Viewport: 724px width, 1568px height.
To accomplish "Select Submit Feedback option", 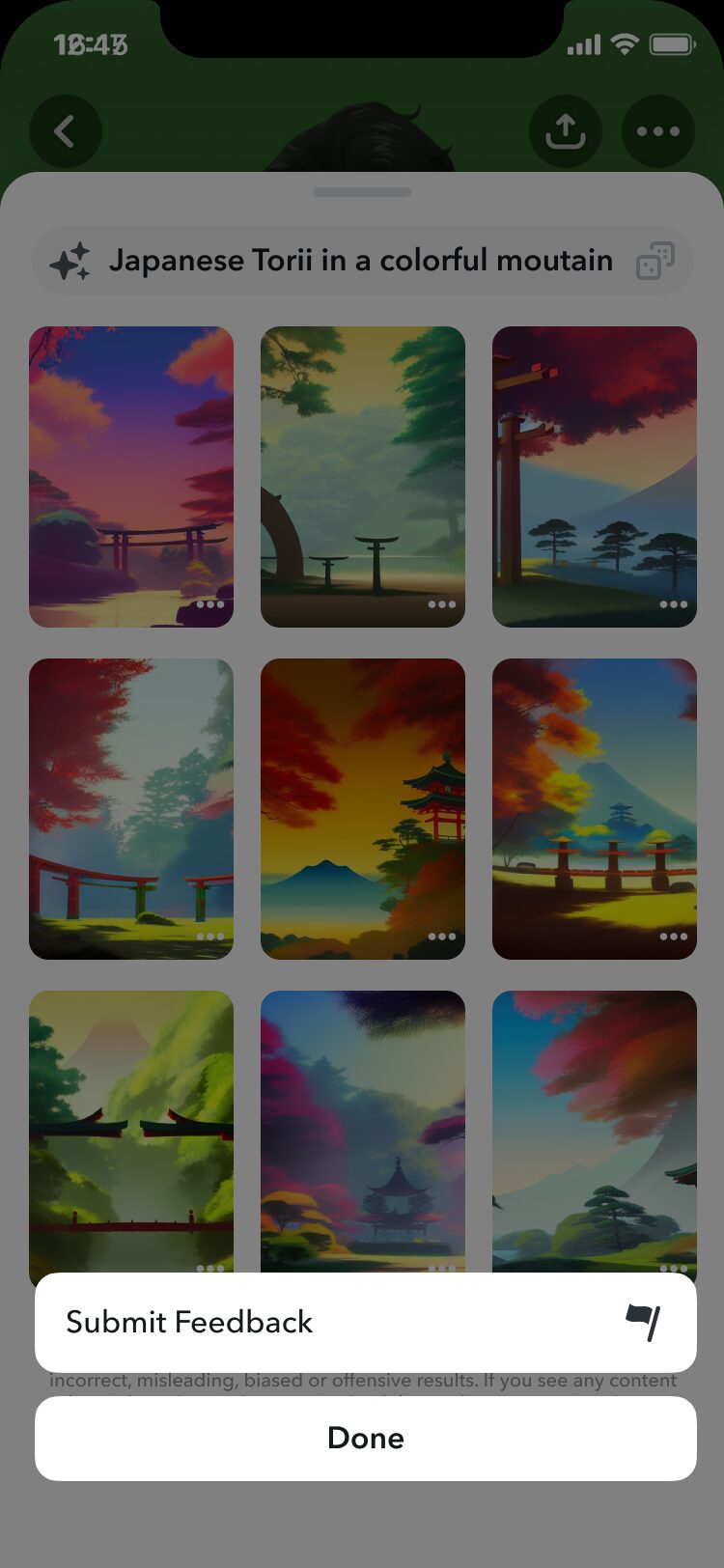I will click(365, 1322).
